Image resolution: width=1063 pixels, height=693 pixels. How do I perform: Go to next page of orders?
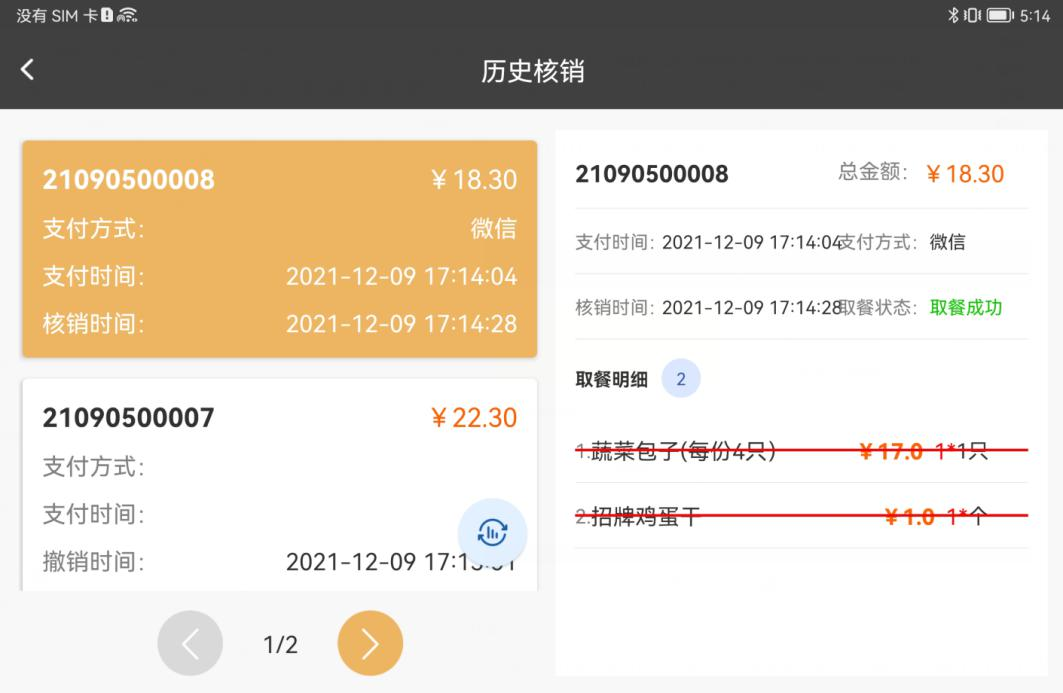click(x=370, y=644)
